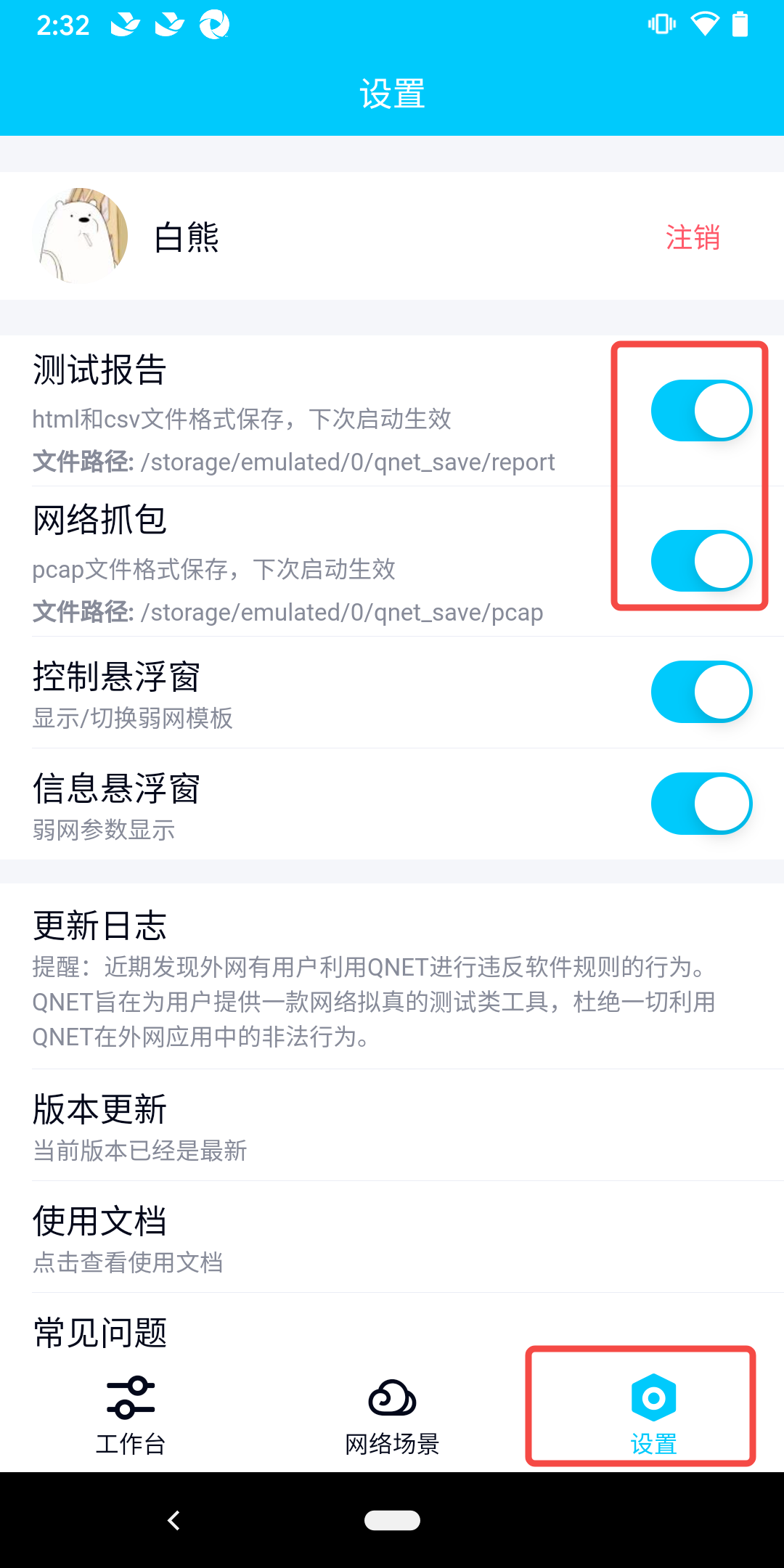784x1568 pixels.
Task: Tap the 白熊 profile avatar picture
Action: [81, 237]
